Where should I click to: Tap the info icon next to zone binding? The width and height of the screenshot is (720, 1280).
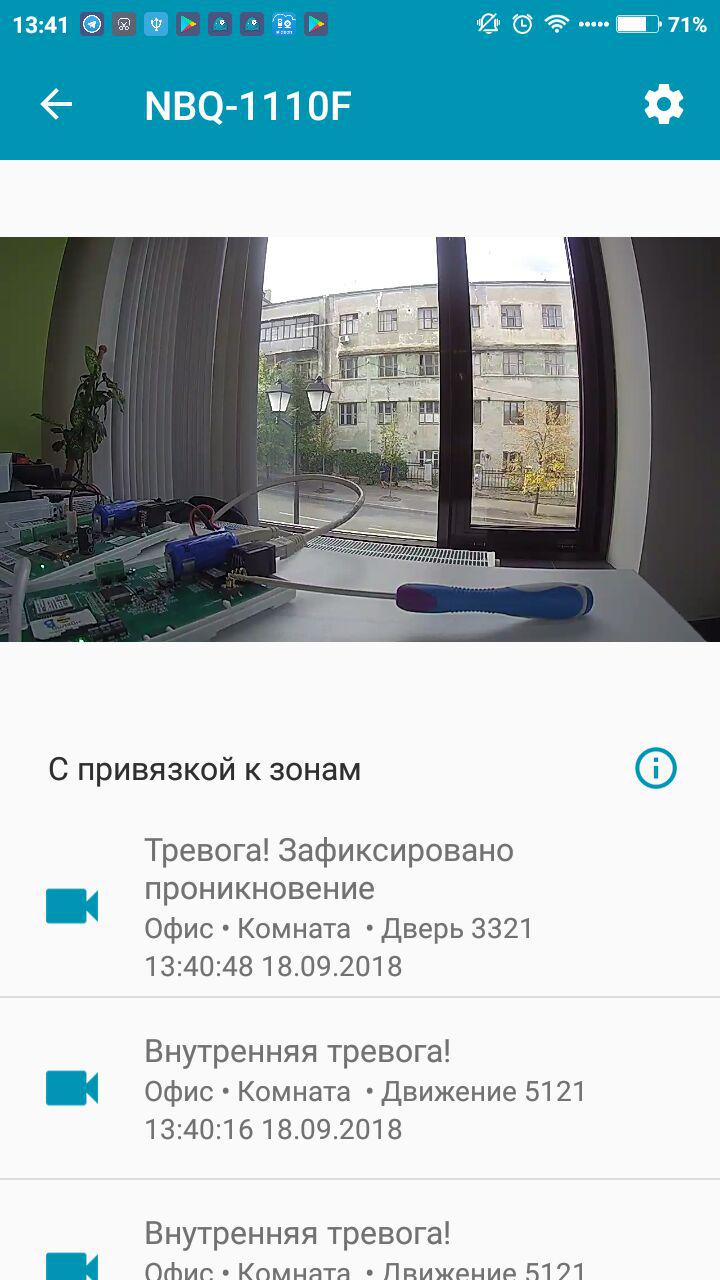(x=656, y=768)
